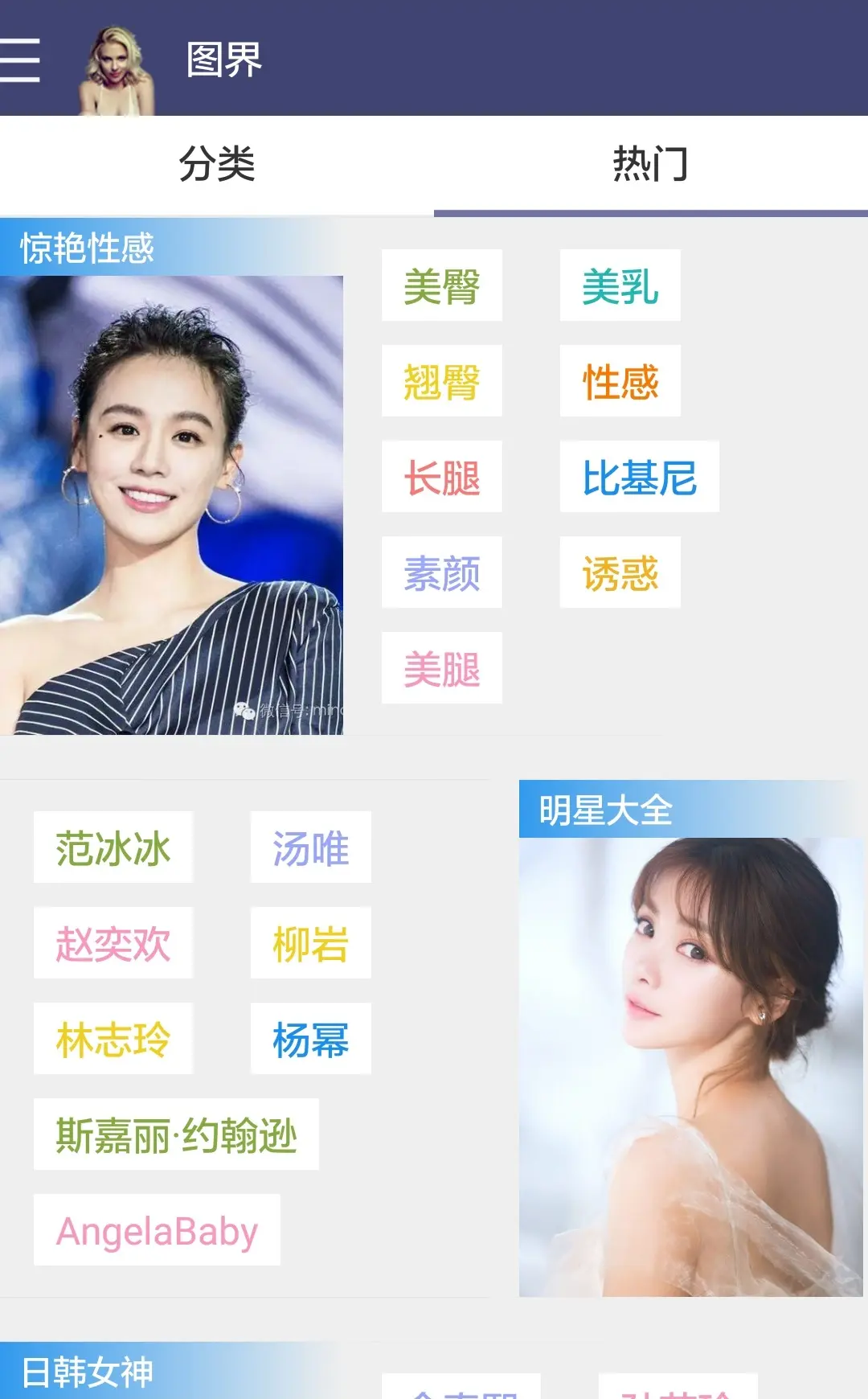The width and height of the screenshot is (868, 1399).
Task: Browse the 柳岩 tag
Action: pyautogui.click(x=310, y=943)
